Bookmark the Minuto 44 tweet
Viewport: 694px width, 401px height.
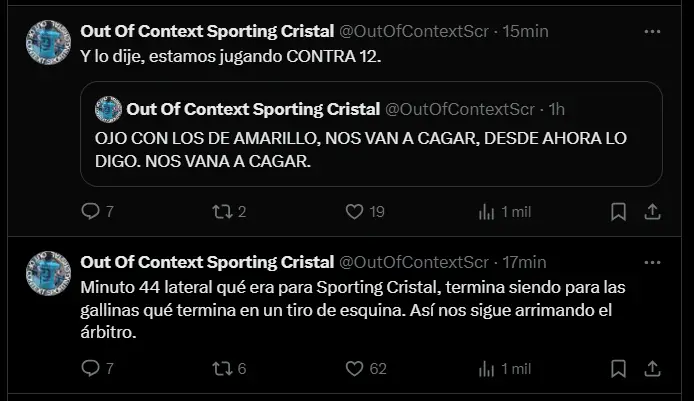[x=619, y=368]
